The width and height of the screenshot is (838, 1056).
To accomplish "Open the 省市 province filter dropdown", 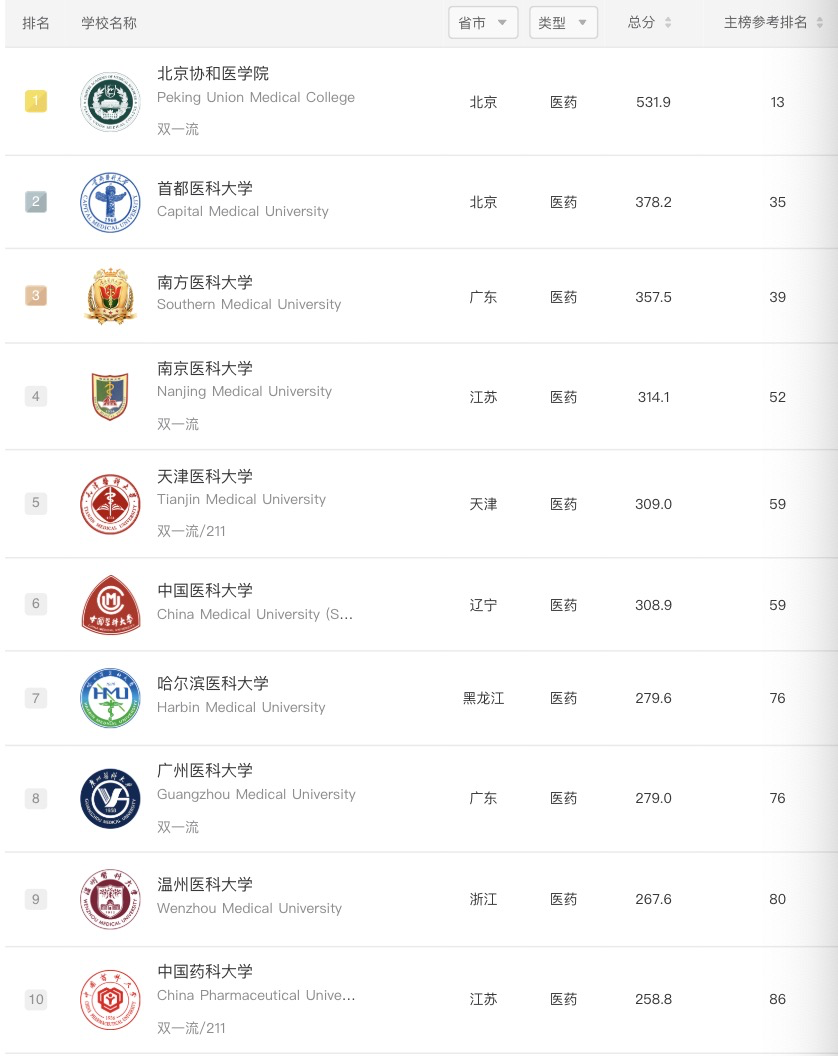I will (x=483, y=23).
